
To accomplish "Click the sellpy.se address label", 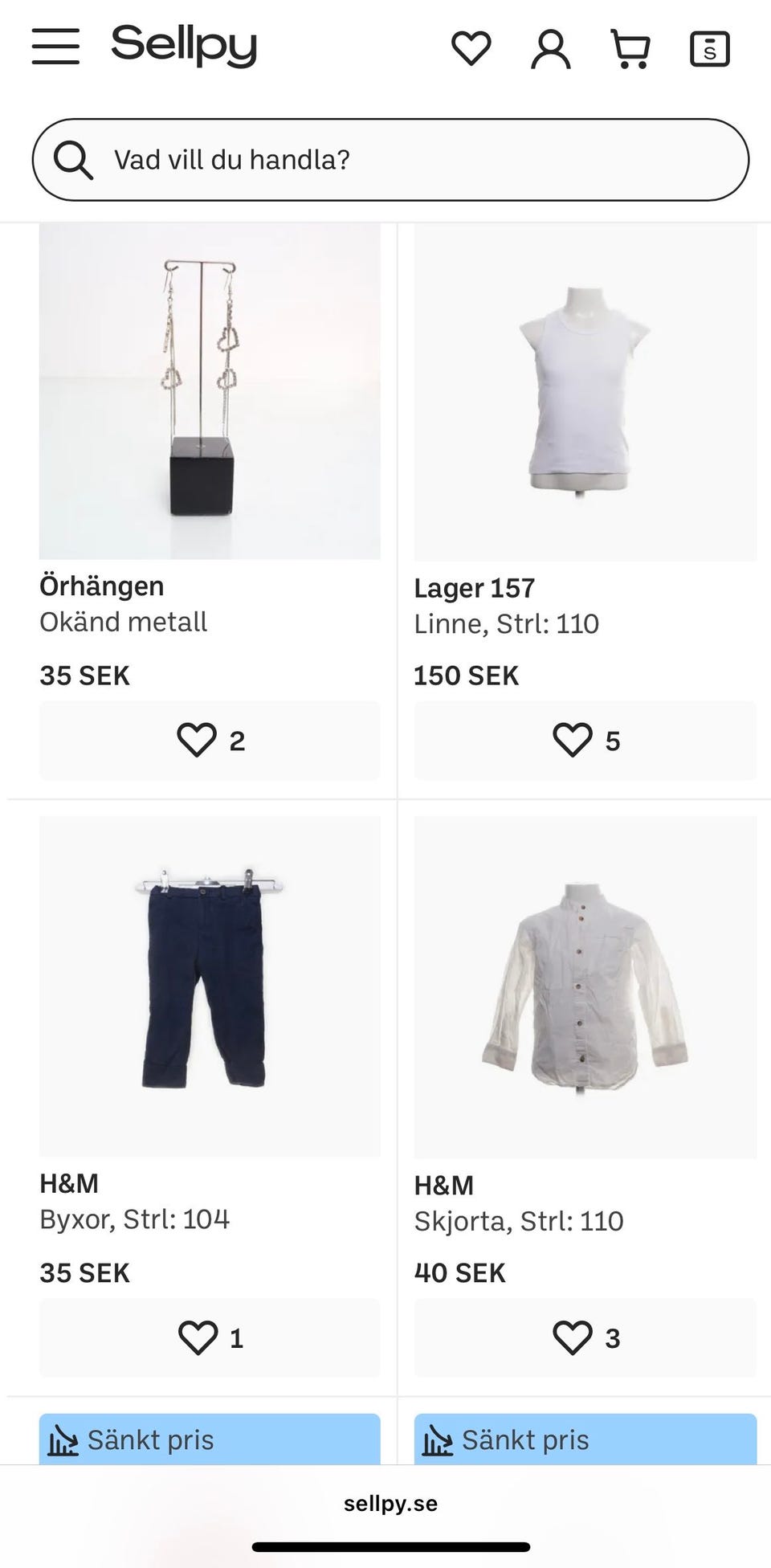I will click(x=391, y=1503).
